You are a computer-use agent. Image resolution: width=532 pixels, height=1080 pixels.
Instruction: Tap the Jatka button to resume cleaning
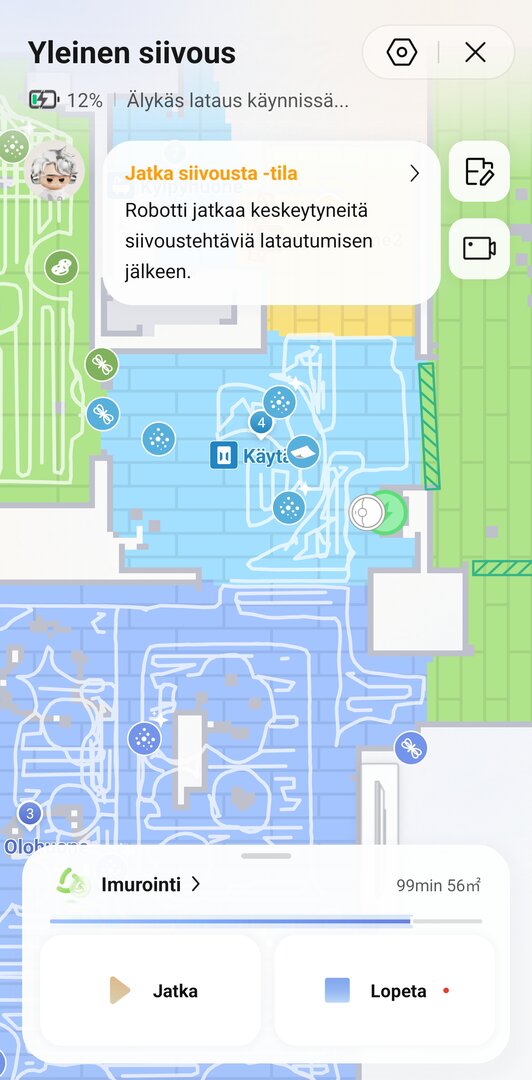point(150,990)
